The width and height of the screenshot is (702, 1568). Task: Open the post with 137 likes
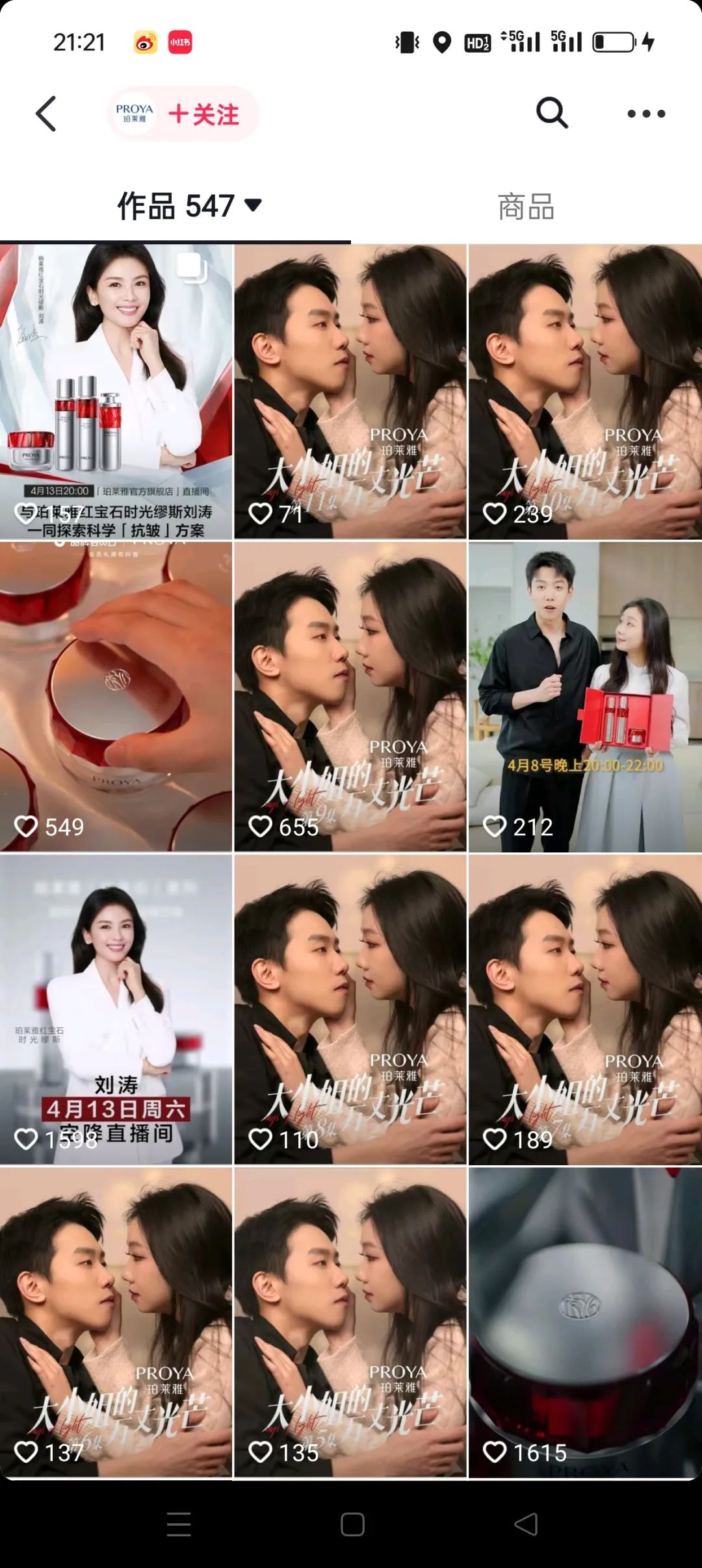[x=116, y=1322]
